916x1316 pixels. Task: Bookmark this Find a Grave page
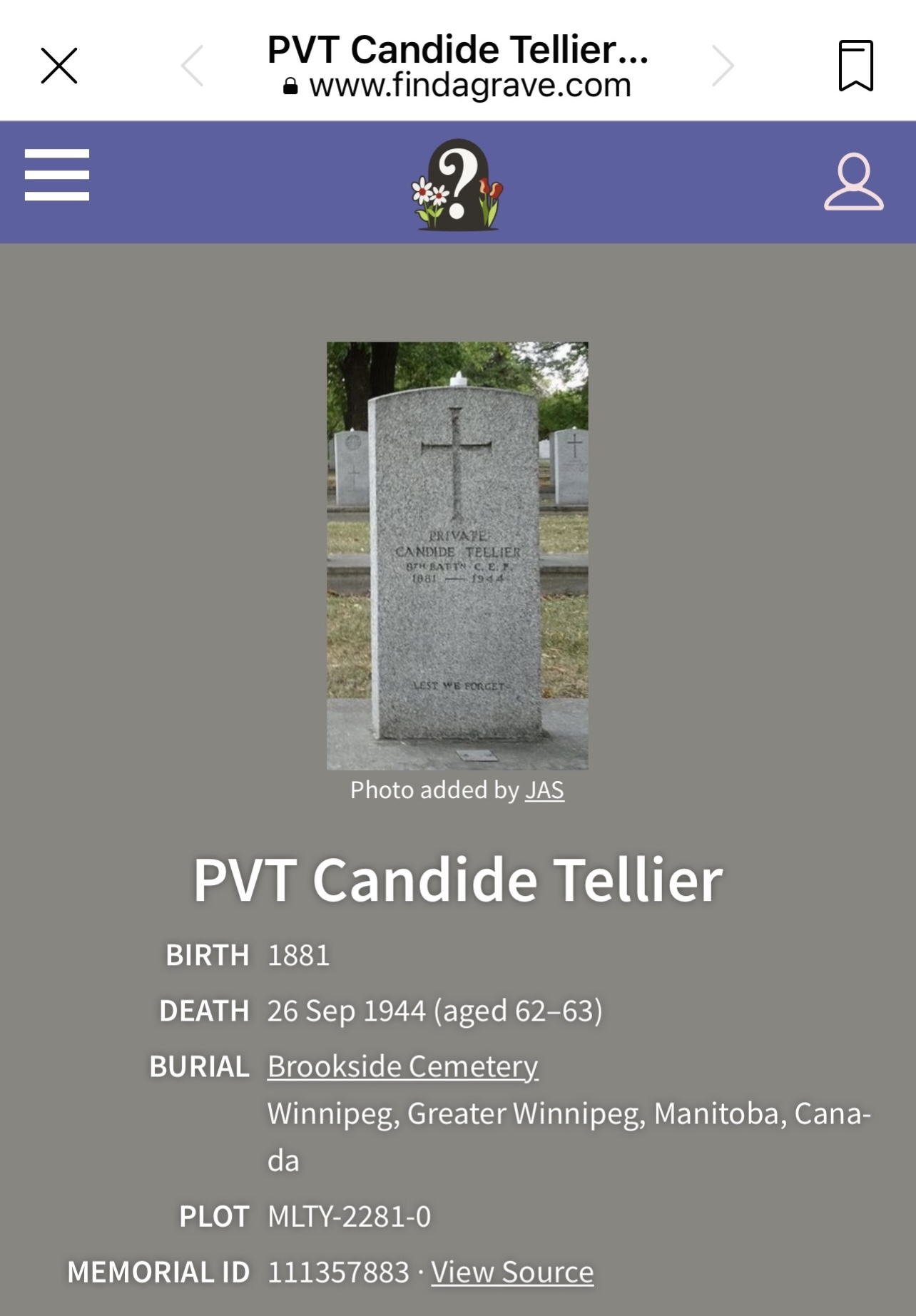click(855, 66)
